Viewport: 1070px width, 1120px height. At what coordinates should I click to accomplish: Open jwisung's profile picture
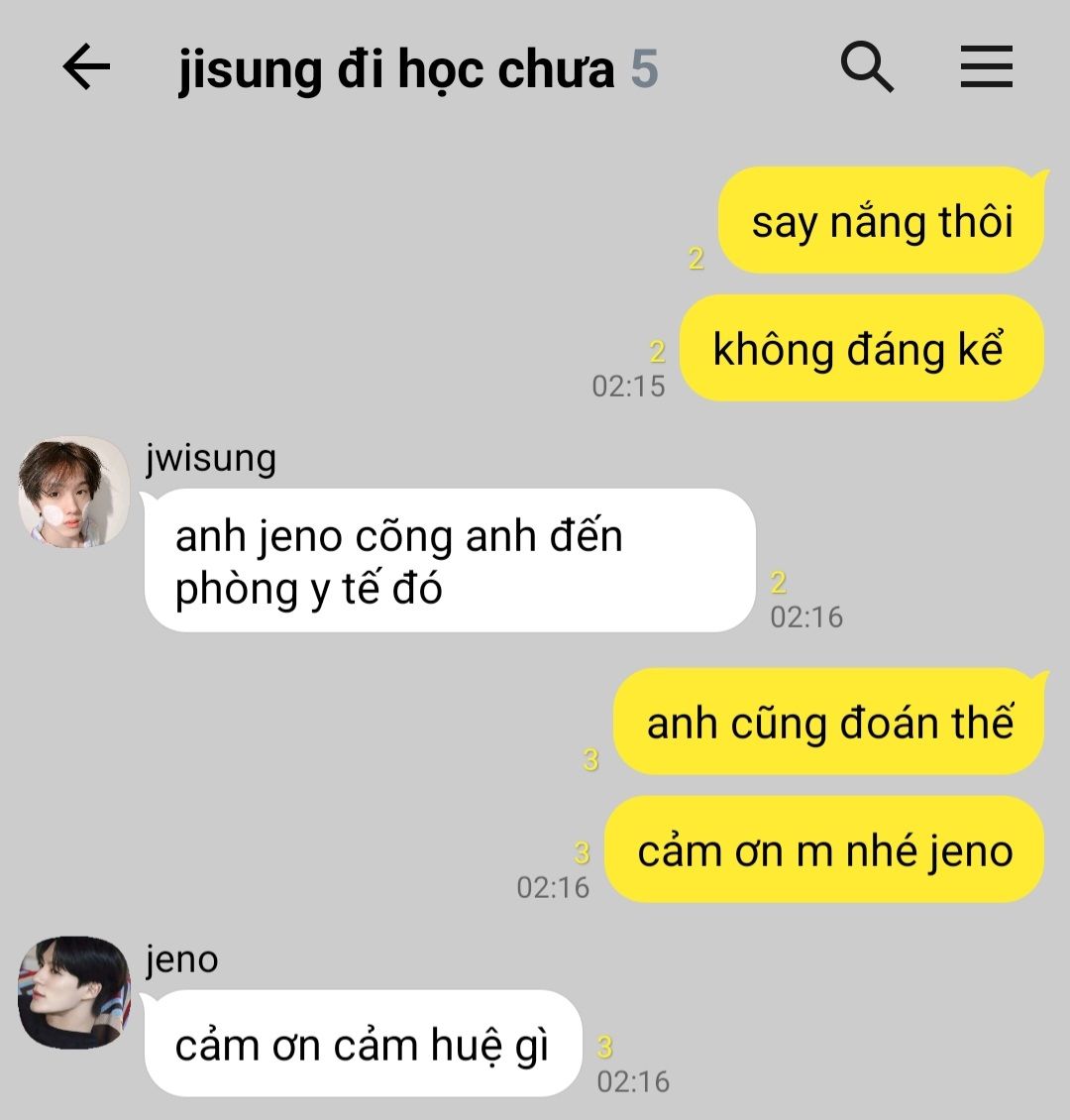[74, 492]
